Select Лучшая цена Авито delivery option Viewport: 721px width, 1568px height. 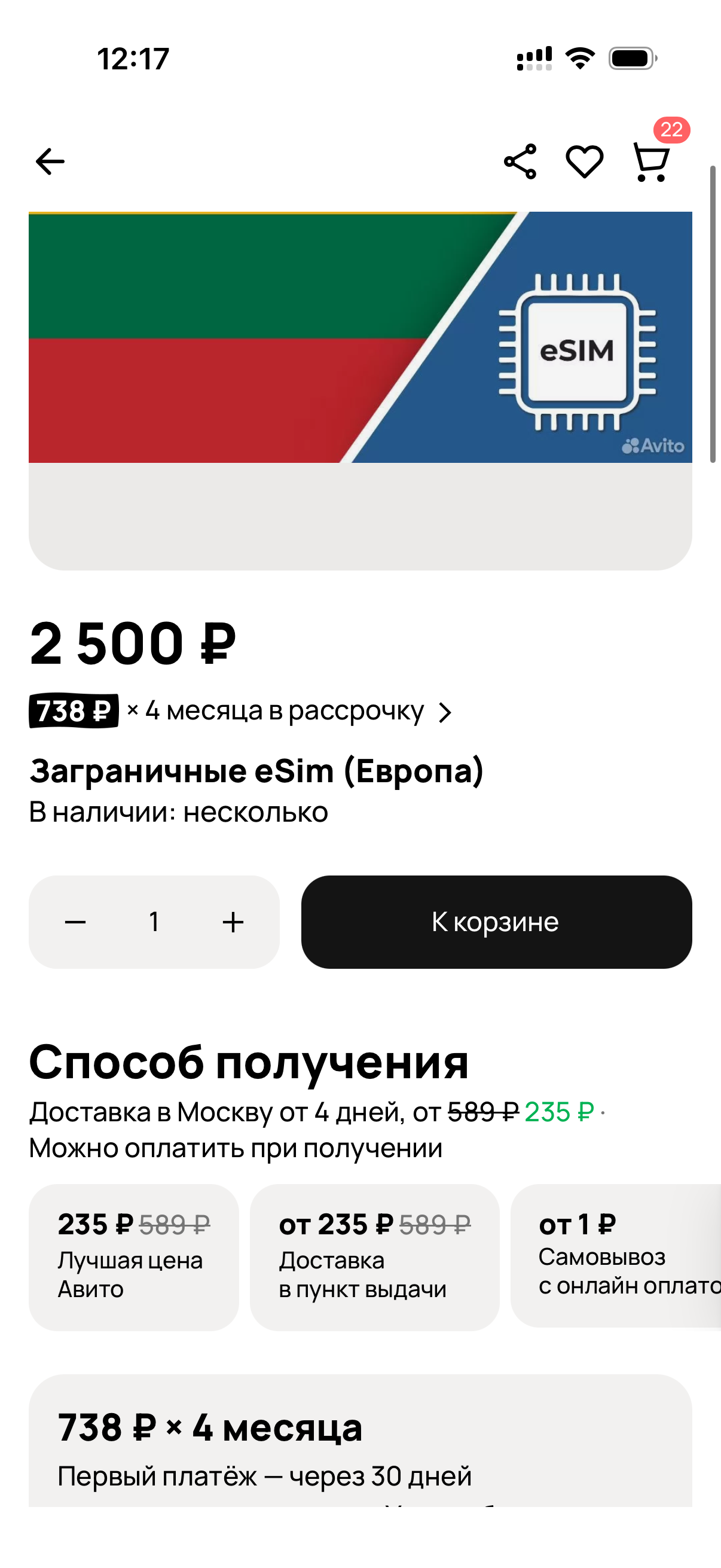[x=134, y=1257]
